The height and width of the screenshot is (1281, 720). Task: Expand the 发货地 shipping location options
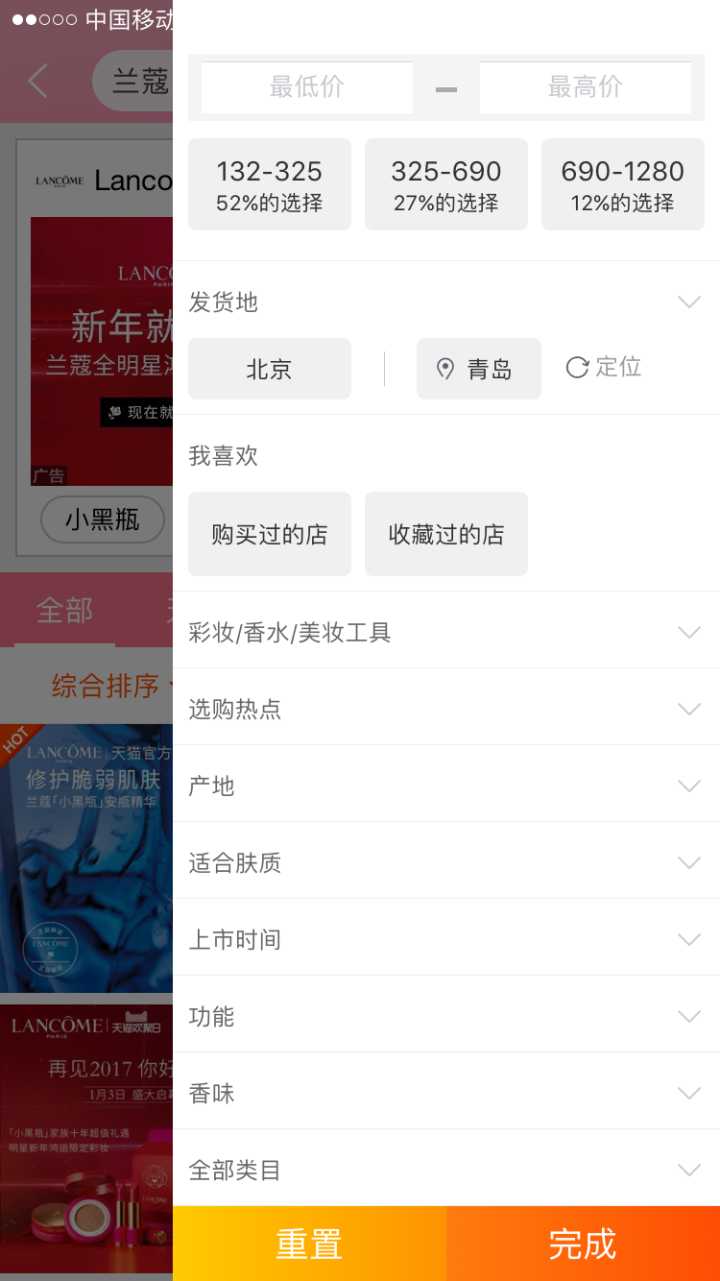[689, 302]
